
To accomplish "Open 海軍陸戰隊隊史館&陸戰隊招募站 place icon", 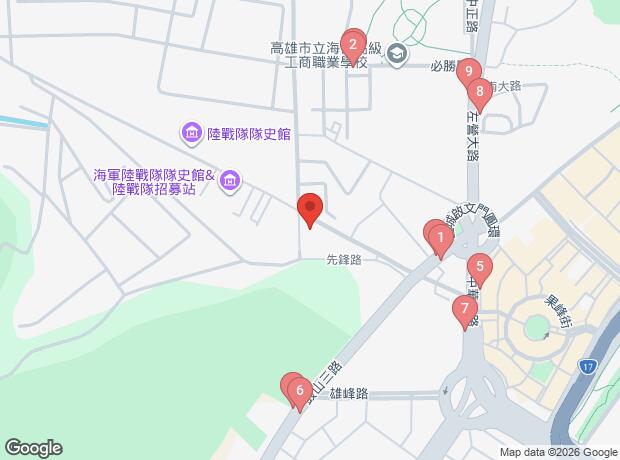I will click(230, 180).
